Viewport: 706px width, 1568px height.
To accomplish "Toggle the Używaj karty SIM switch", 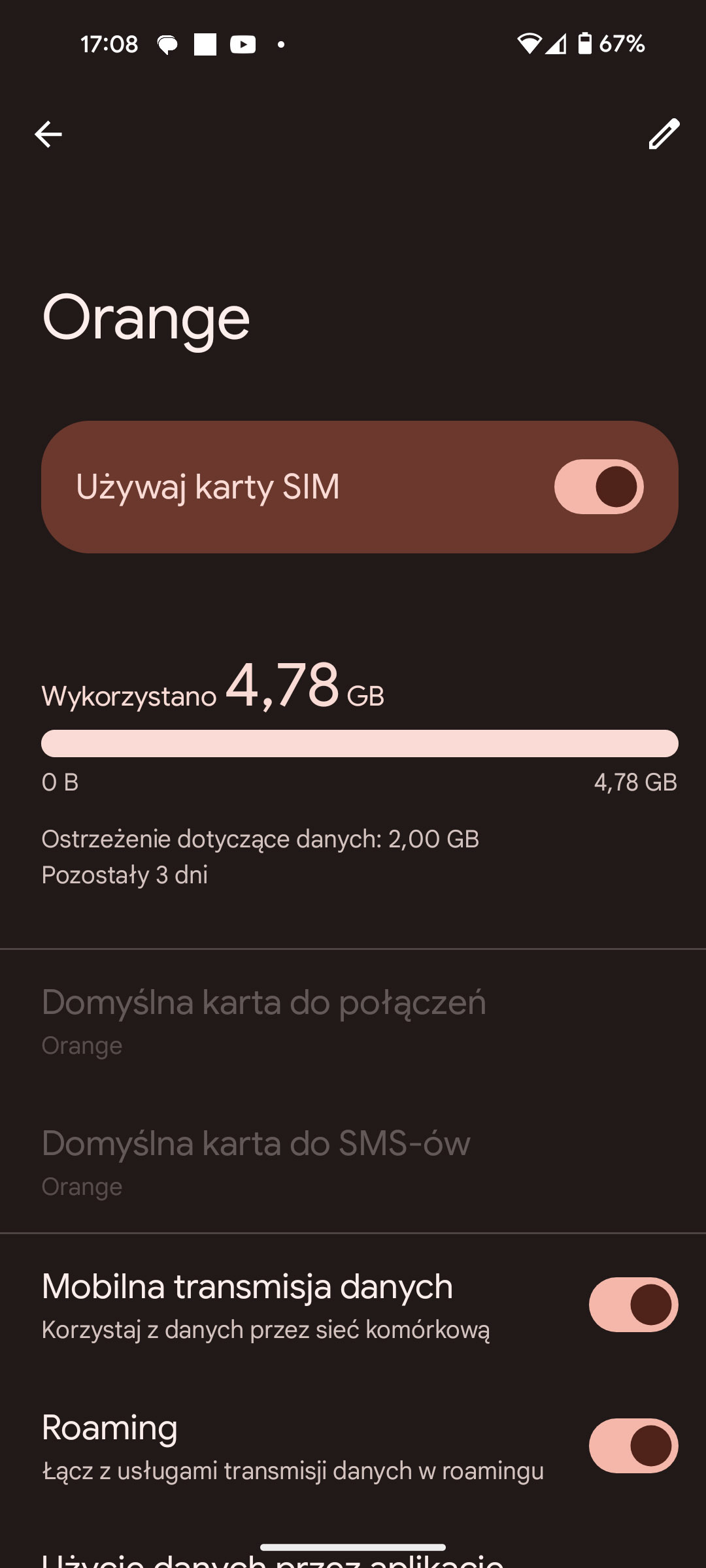I will coord(598,487).
